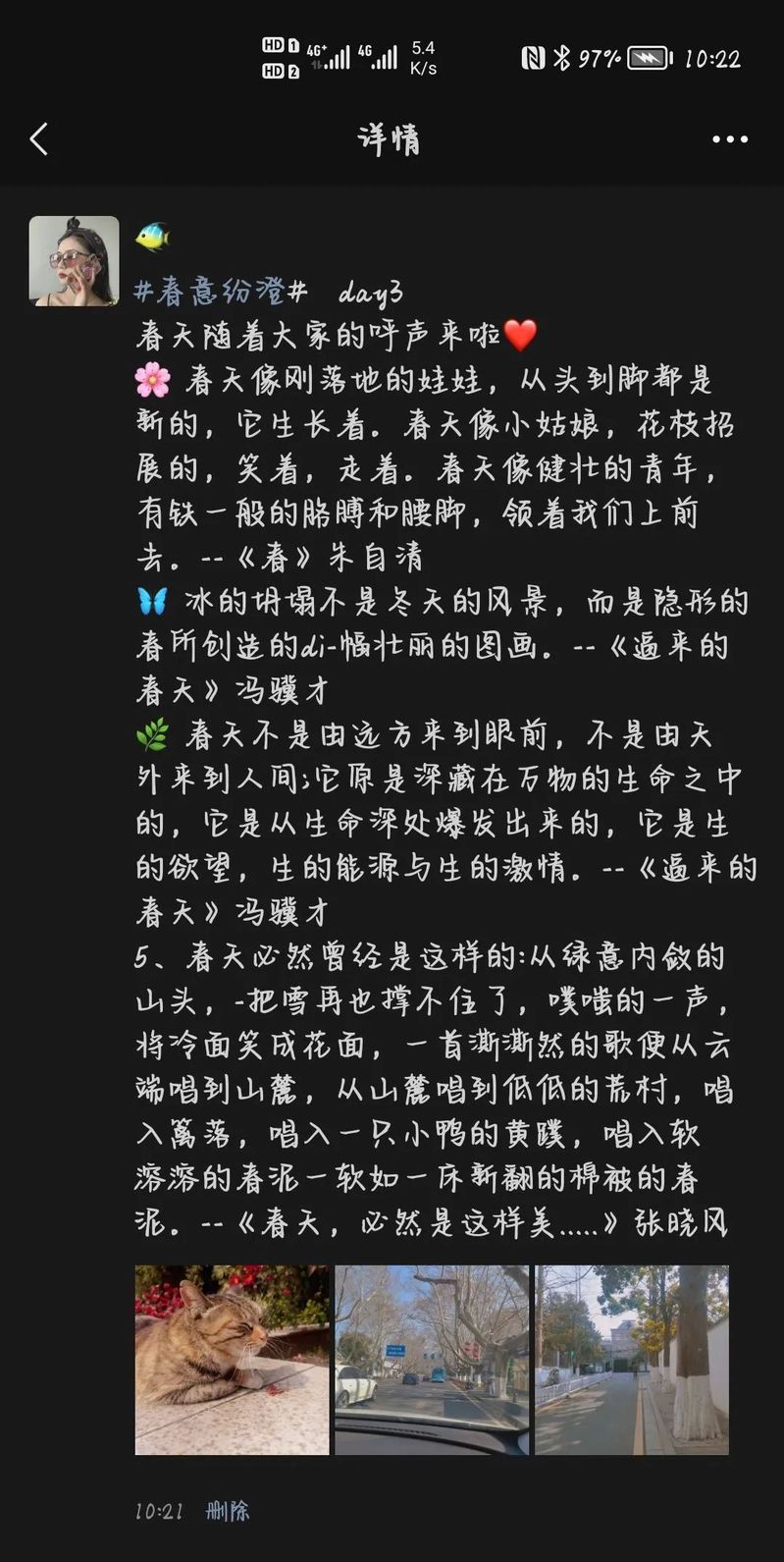Open the street view through windshield photo
Image resolution: width=784 pixels, height=1562 pixels.
(x=432, y=1360)
